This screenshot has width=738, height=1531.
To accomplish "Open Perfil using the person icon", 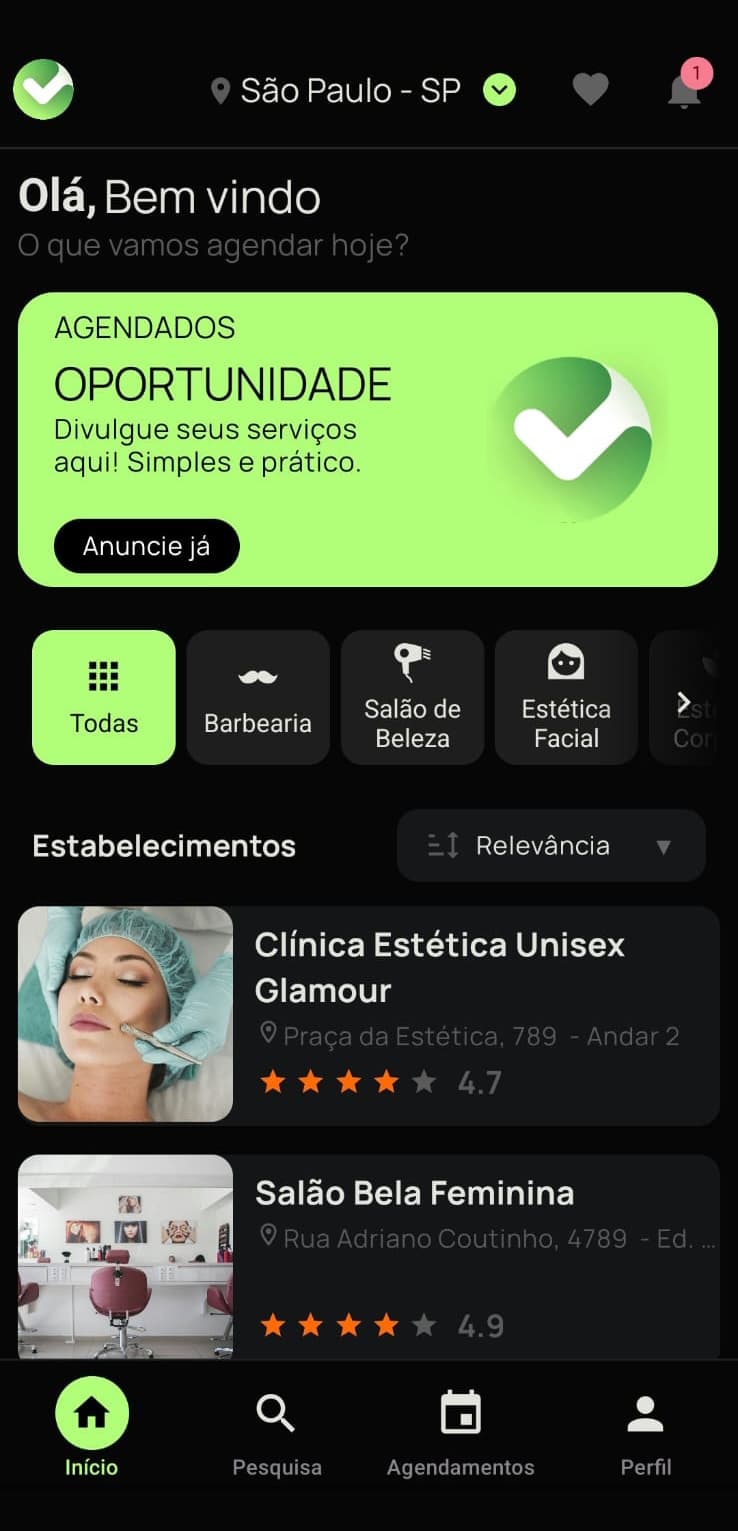I will pyautogui.click(x=646, y=1413).
